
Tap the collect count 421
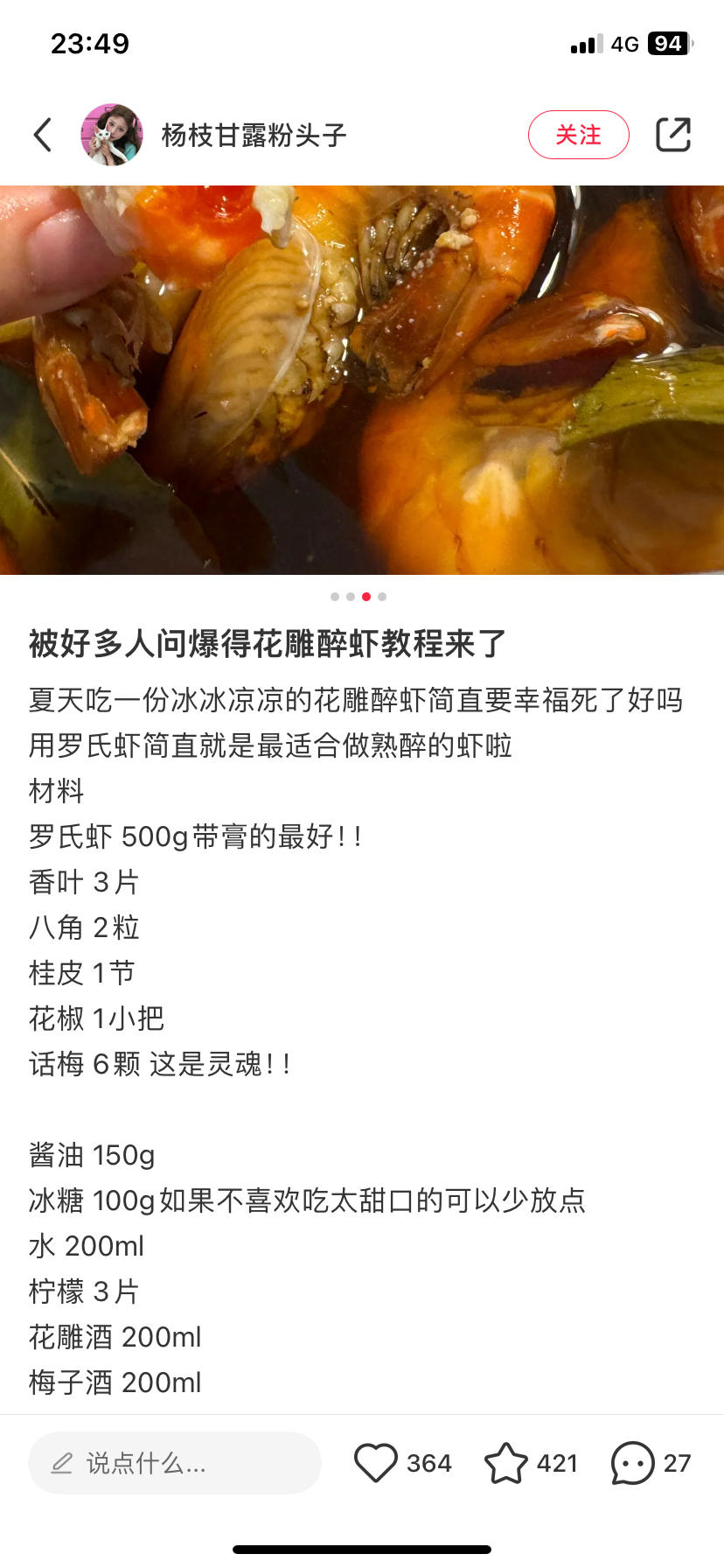[x=557, y=1462]
